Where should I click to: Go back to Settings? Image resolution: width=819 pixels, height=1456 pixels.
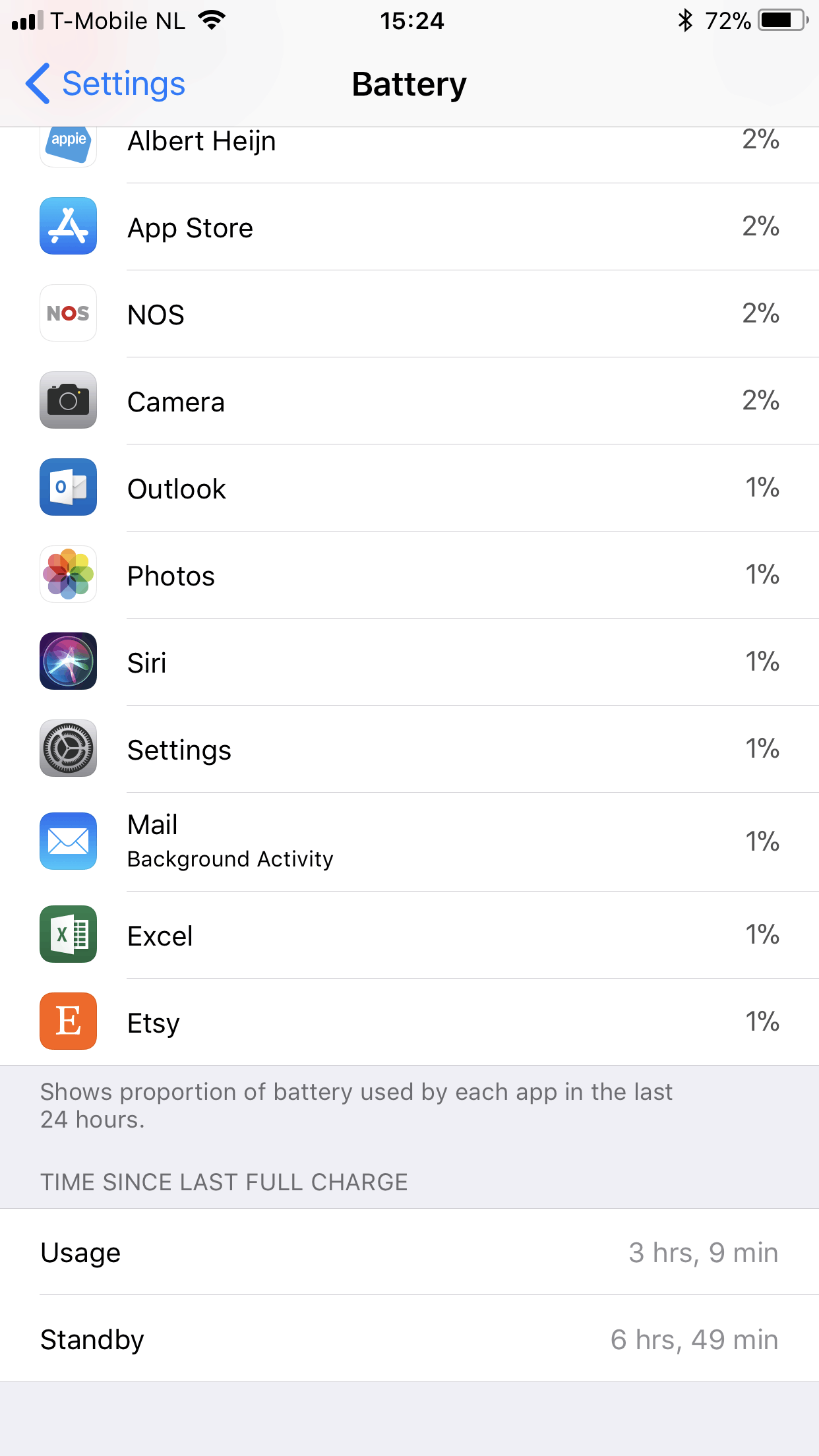(106, 84)
